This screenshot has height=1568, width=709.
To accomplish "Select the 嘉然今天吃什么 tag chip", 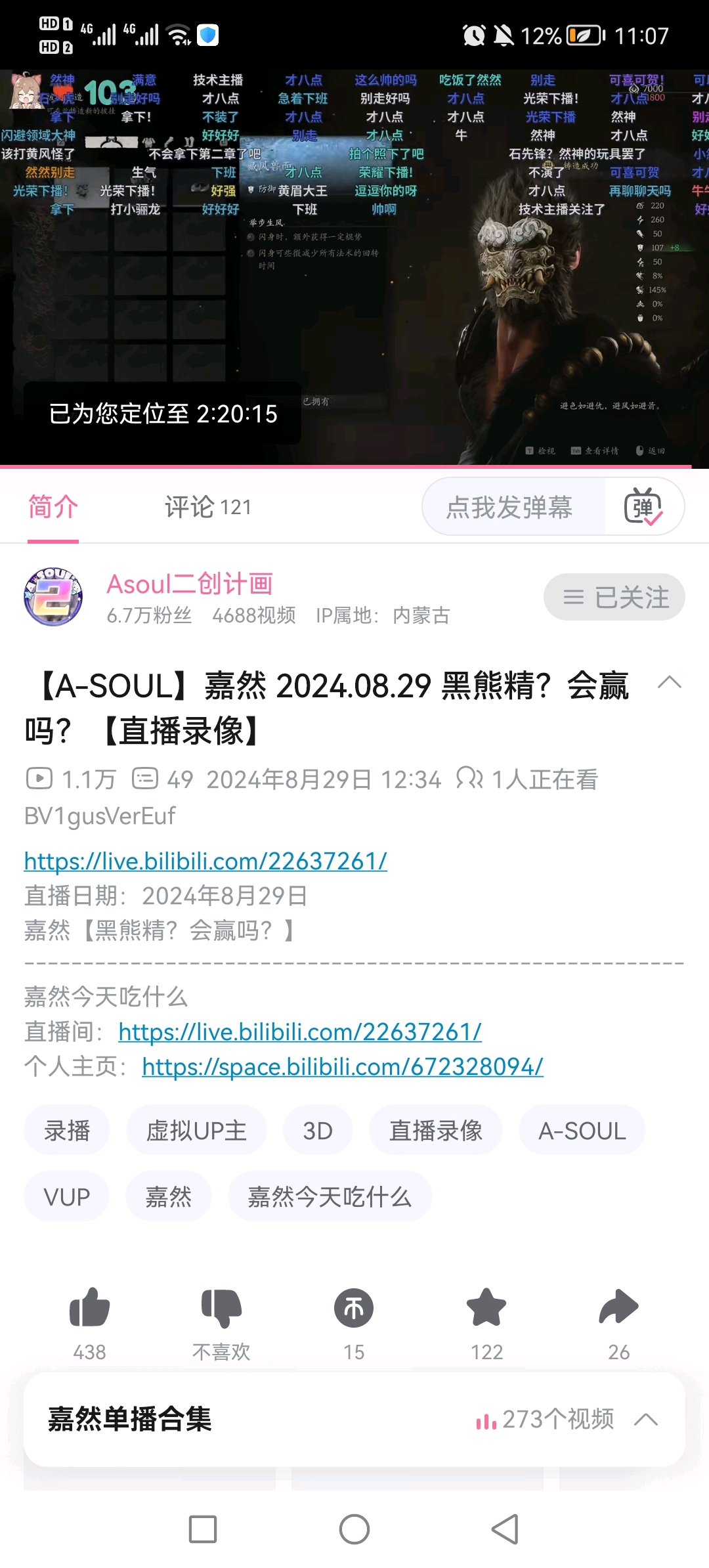I will tap(330, 1196).
